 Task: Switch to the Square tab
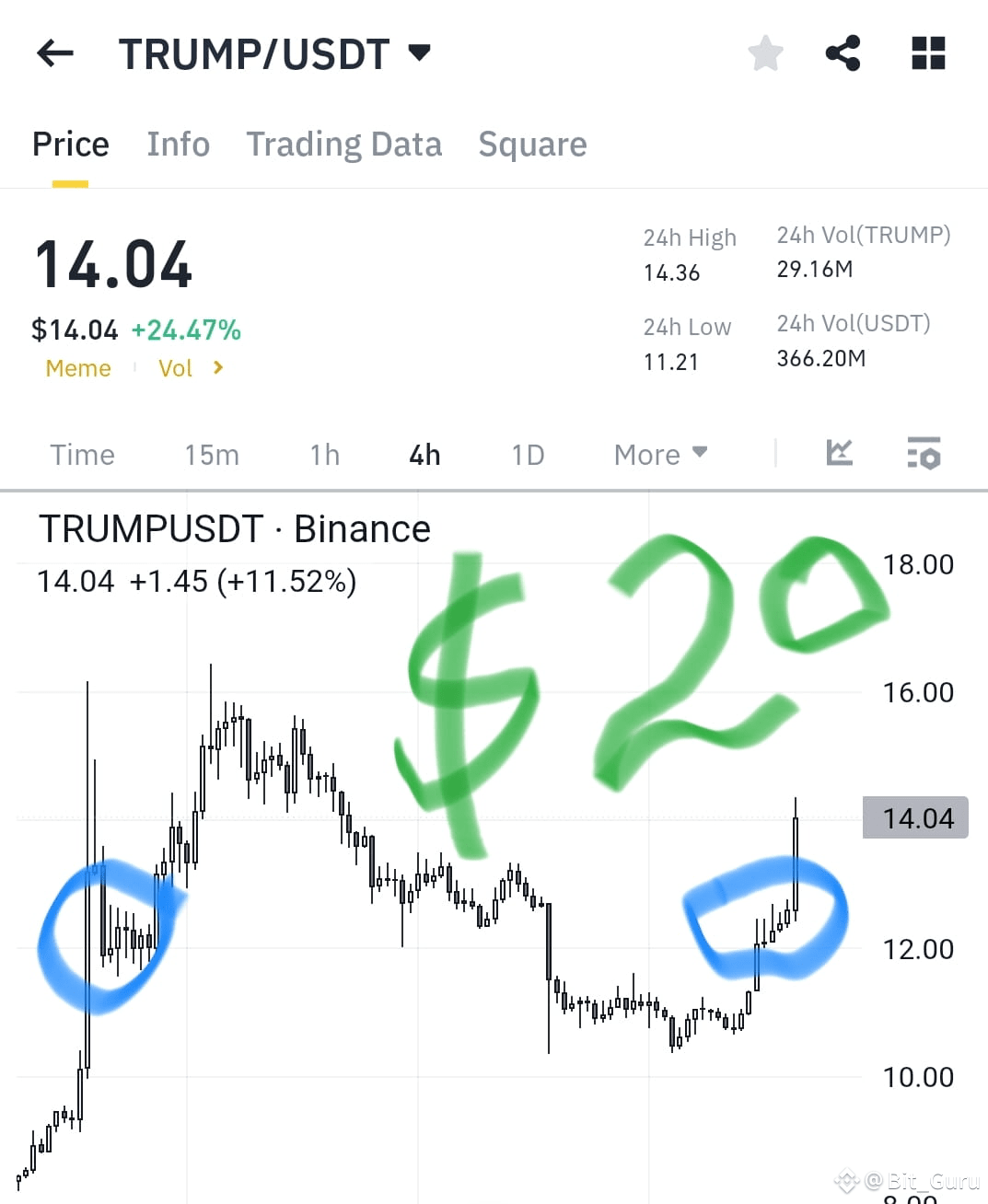click(532, 145)
